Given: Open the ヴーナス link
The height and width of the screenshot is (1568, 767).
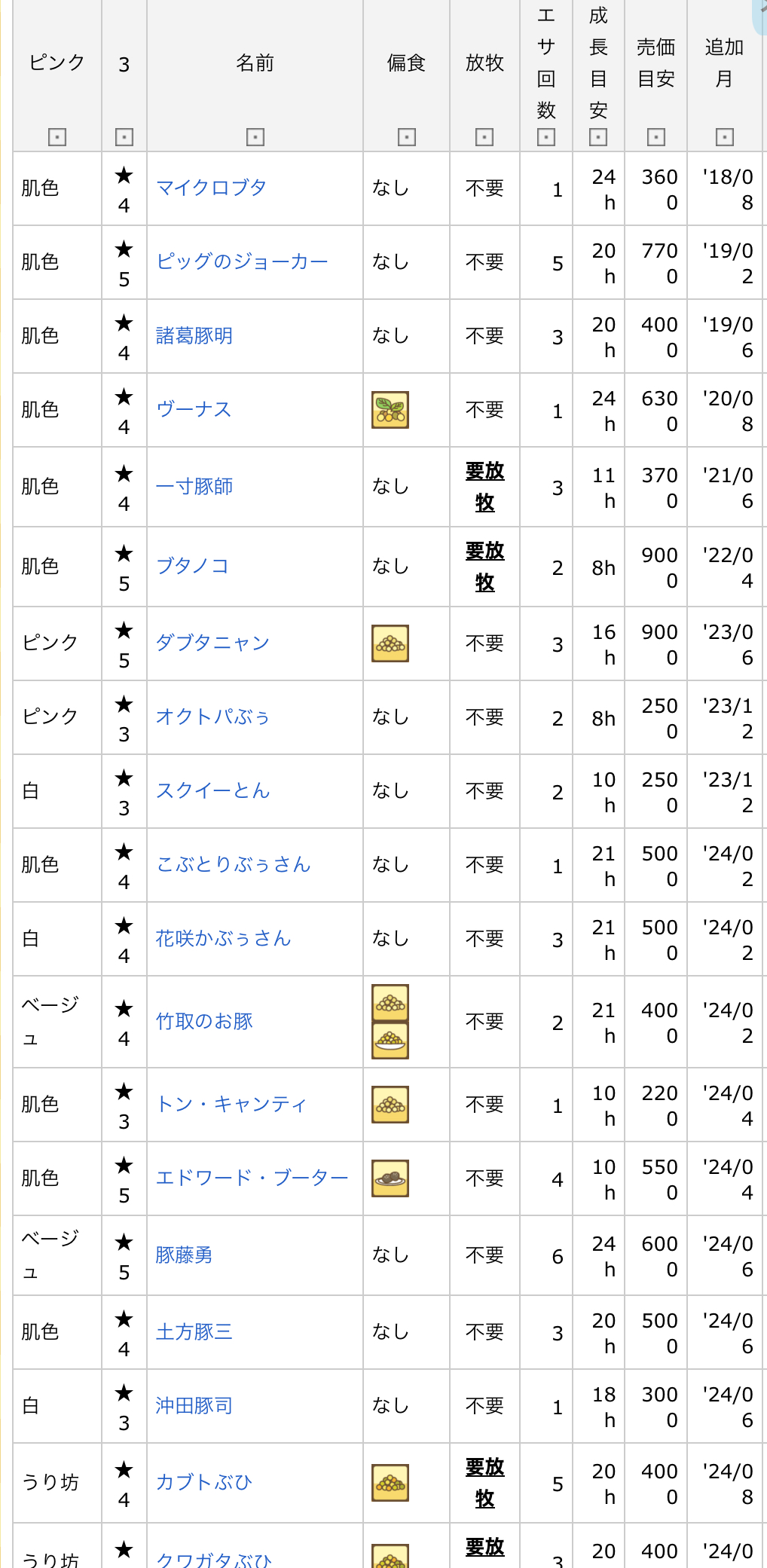Looking at the screenshot, I should tap(193, 409).
